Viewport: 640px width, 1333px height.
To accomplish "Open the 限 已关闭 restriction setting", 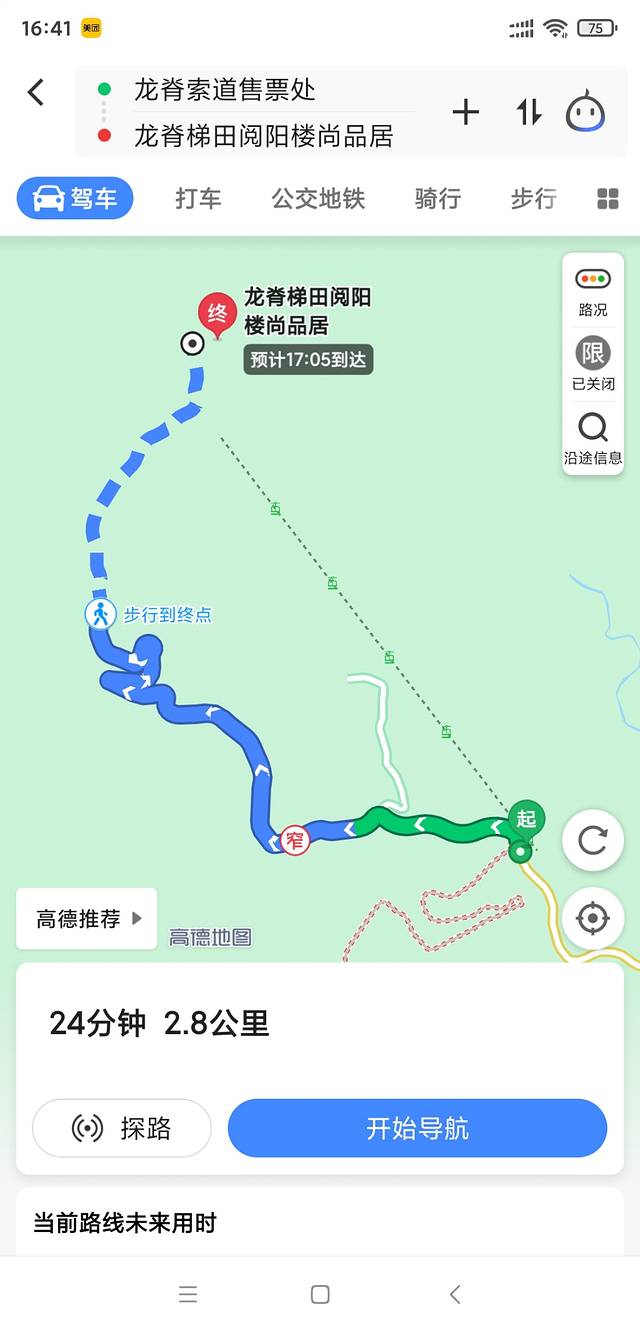I will tap(593, 364).
